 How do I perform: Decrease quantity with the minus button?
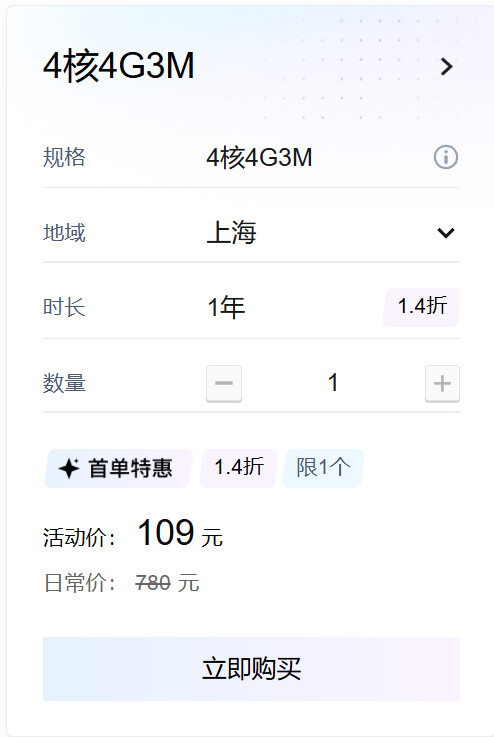[x=224, y=384]
